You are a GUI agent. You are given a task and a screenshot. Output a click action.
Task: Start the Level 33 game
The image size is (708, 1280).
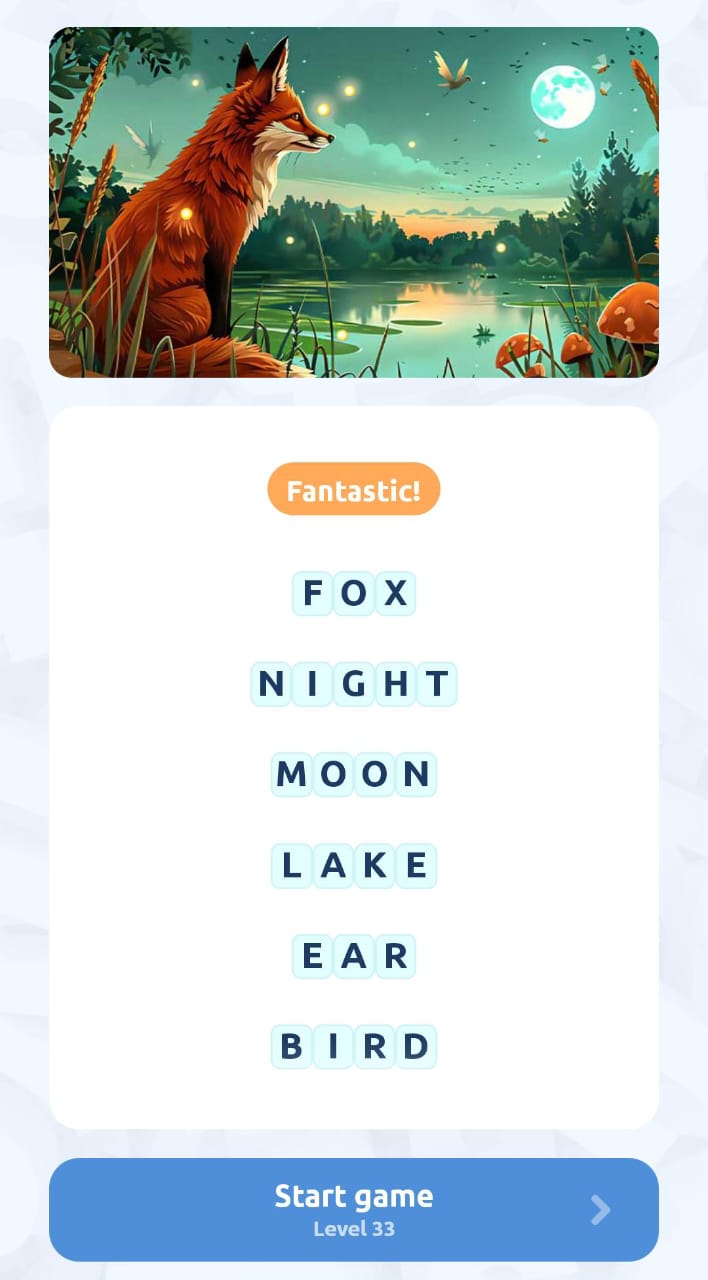[x=353, y=1209]
